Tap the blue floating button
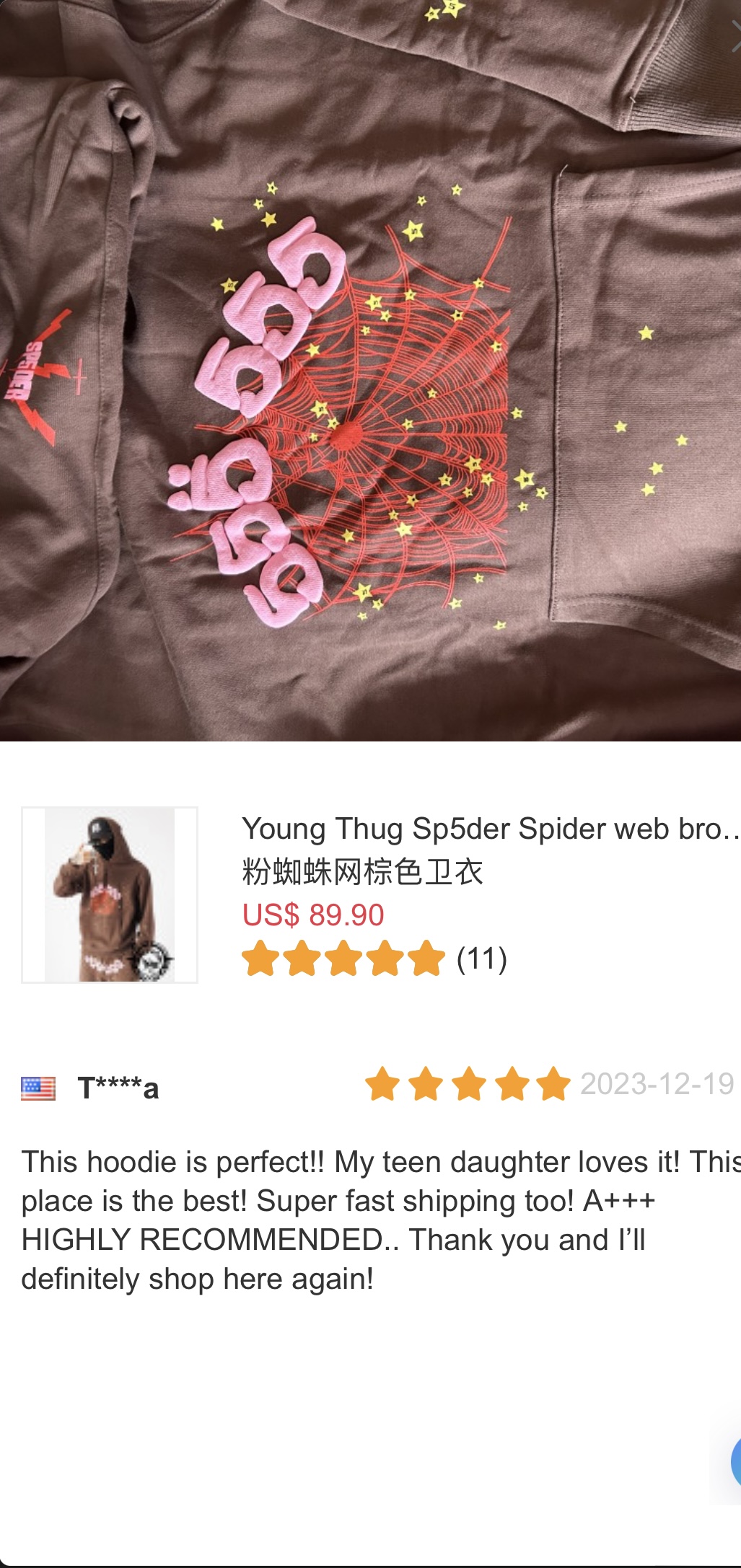This screenshot has width=741, height=1568. point(735,1463)
